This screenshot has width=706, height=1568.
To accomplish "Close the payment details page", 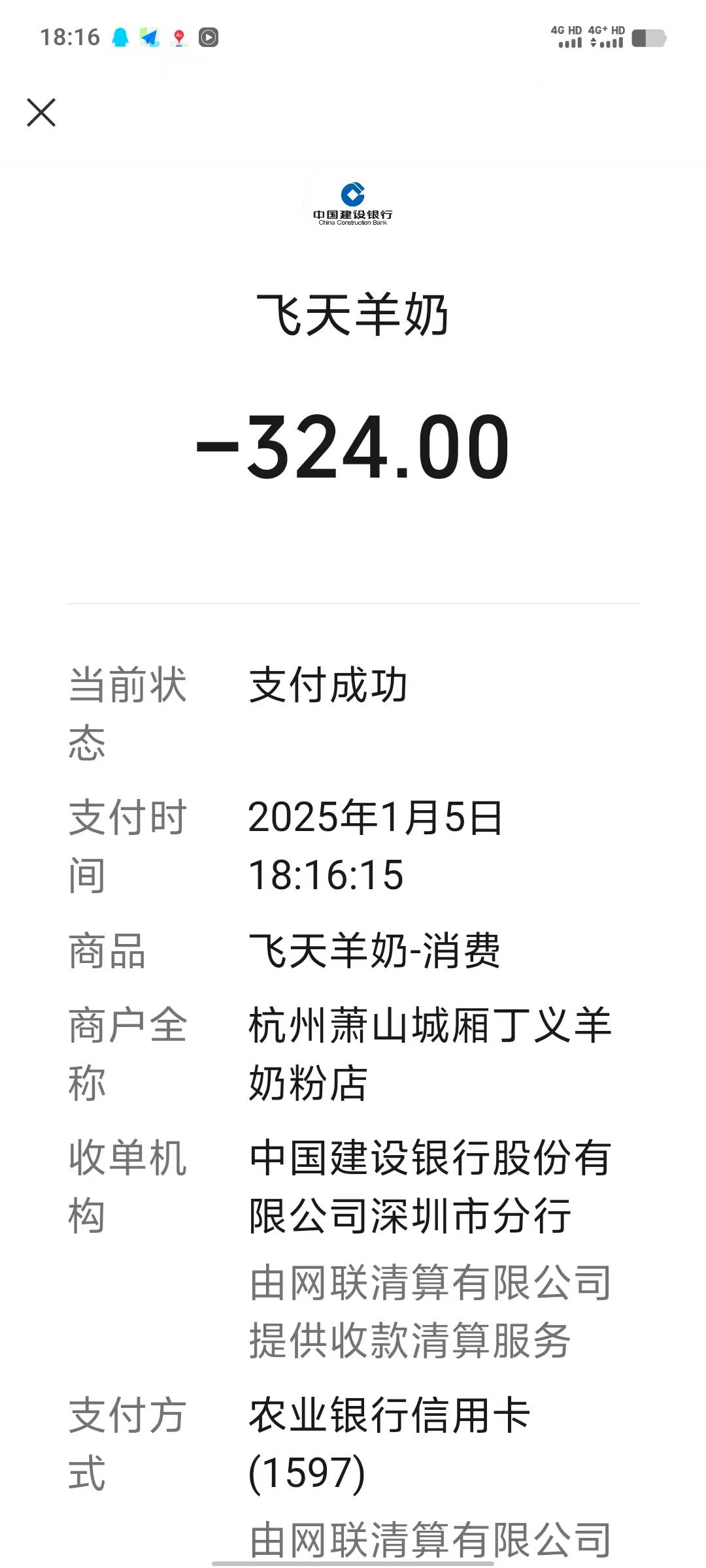I will (x=41, y=112).
